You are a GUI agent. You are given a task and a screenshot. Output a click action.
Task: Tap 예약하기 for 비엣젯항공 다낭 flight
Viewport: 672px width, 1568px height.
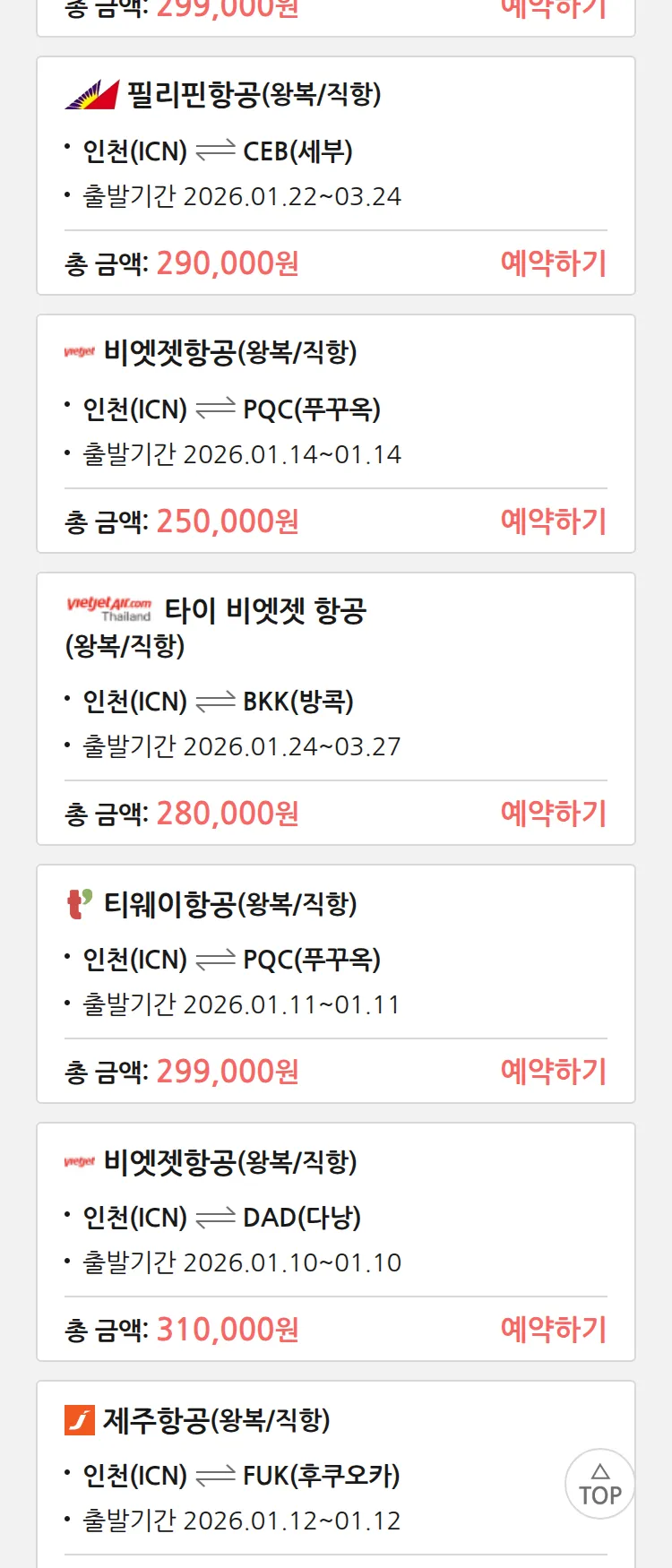(553, 1330)
